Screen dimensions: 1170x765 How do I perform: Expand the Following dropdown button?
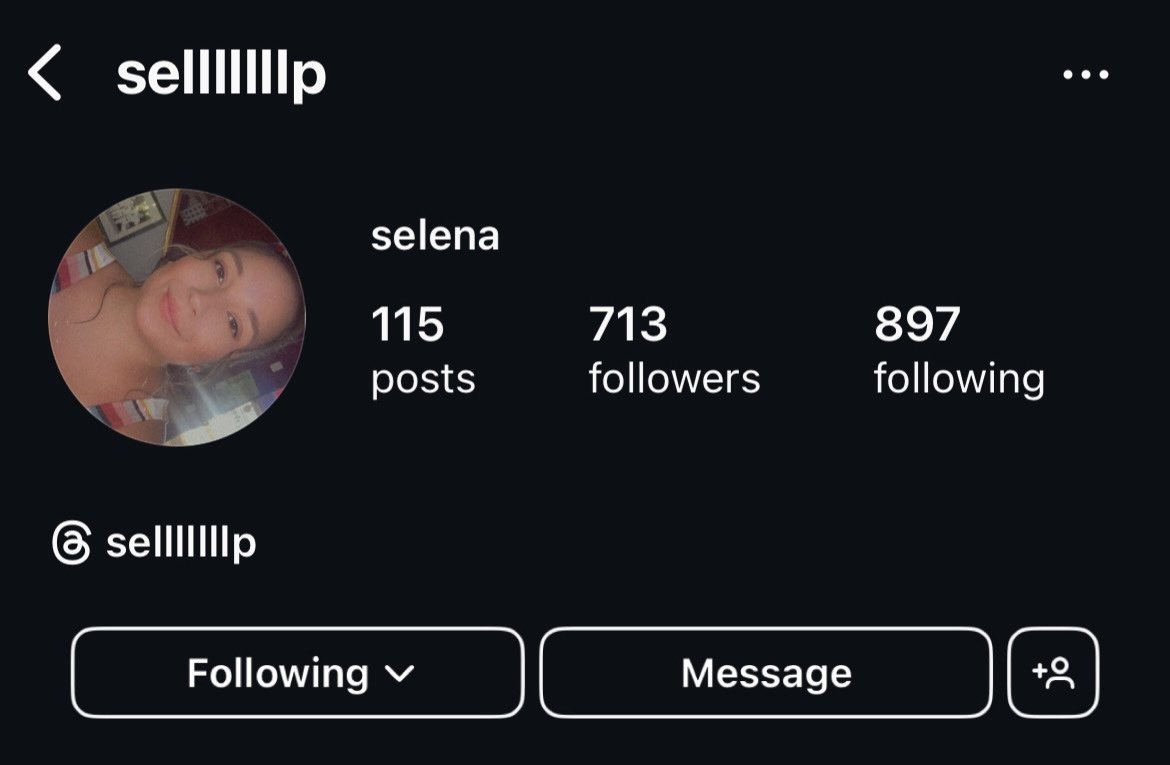tap(298, 673)
